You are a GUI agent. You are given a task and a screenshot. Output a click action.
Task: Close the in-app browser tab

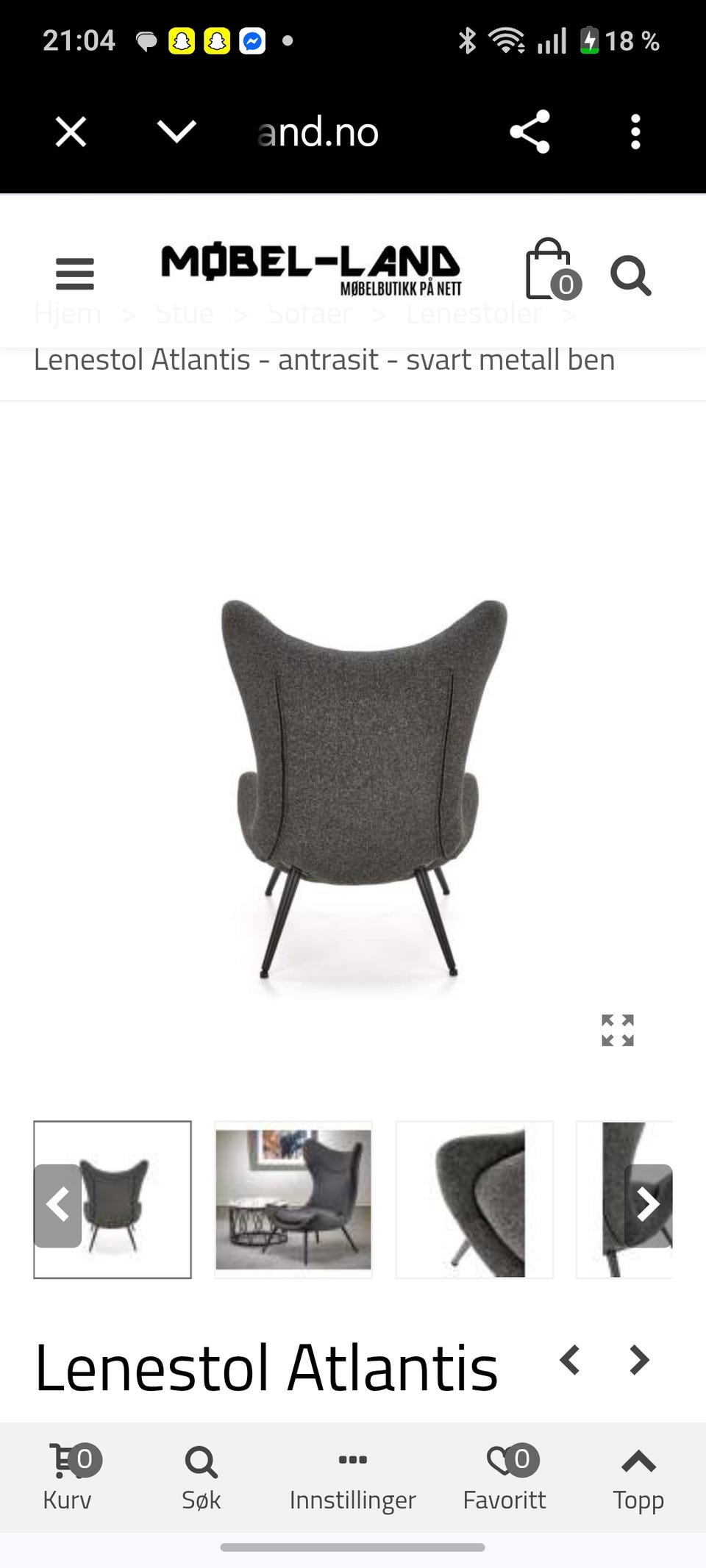[71, 132]
